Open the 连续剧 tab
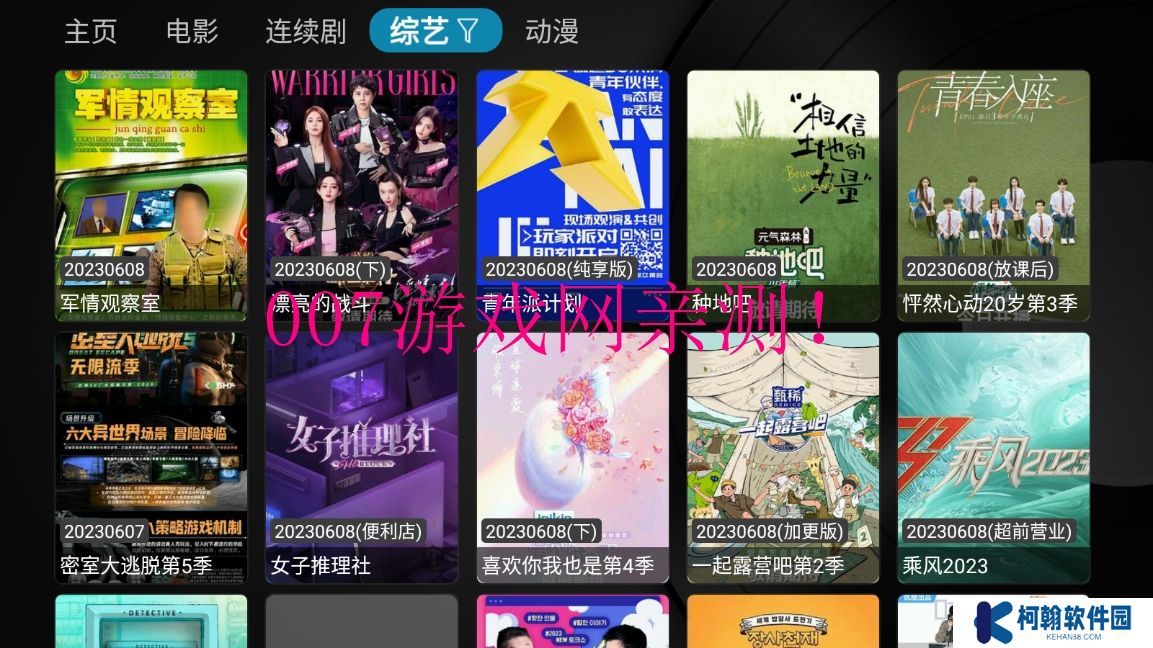 [305, 31]
